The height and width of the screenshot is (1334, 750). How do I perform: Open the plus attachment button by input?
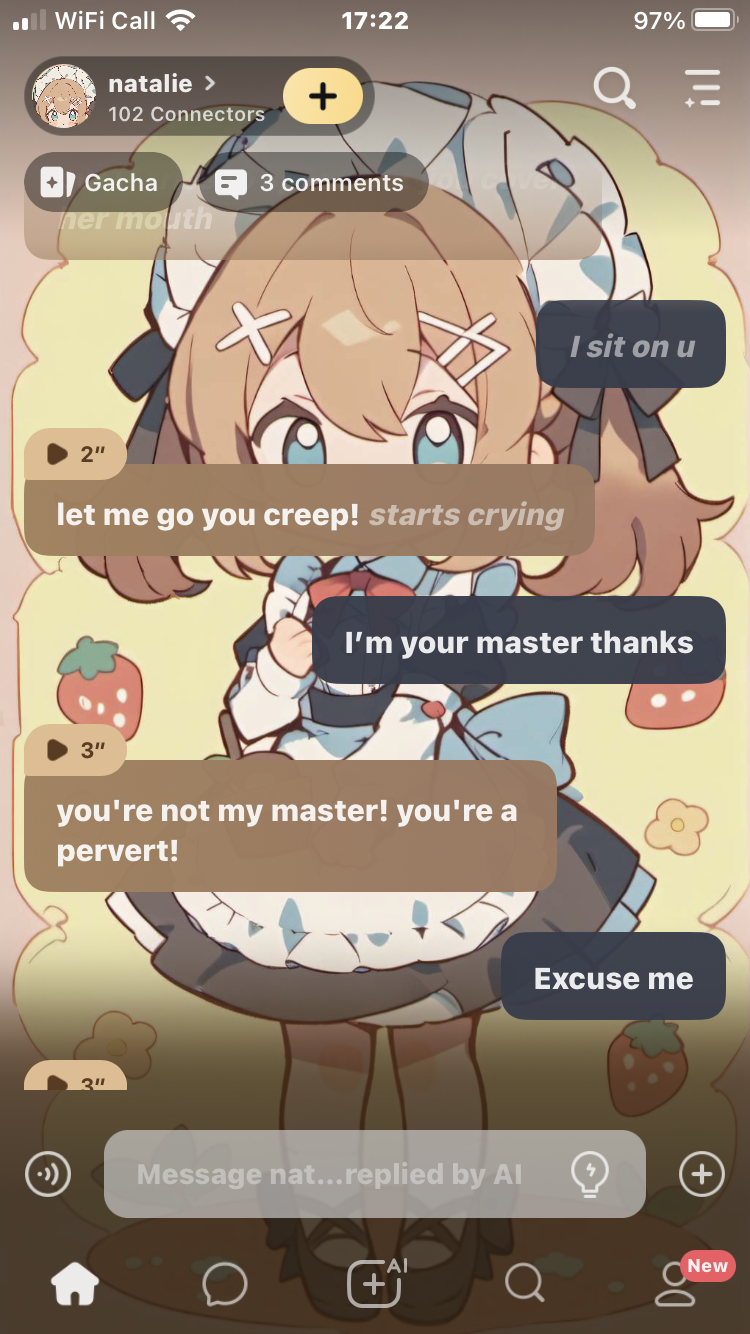tap(701, 1174)
